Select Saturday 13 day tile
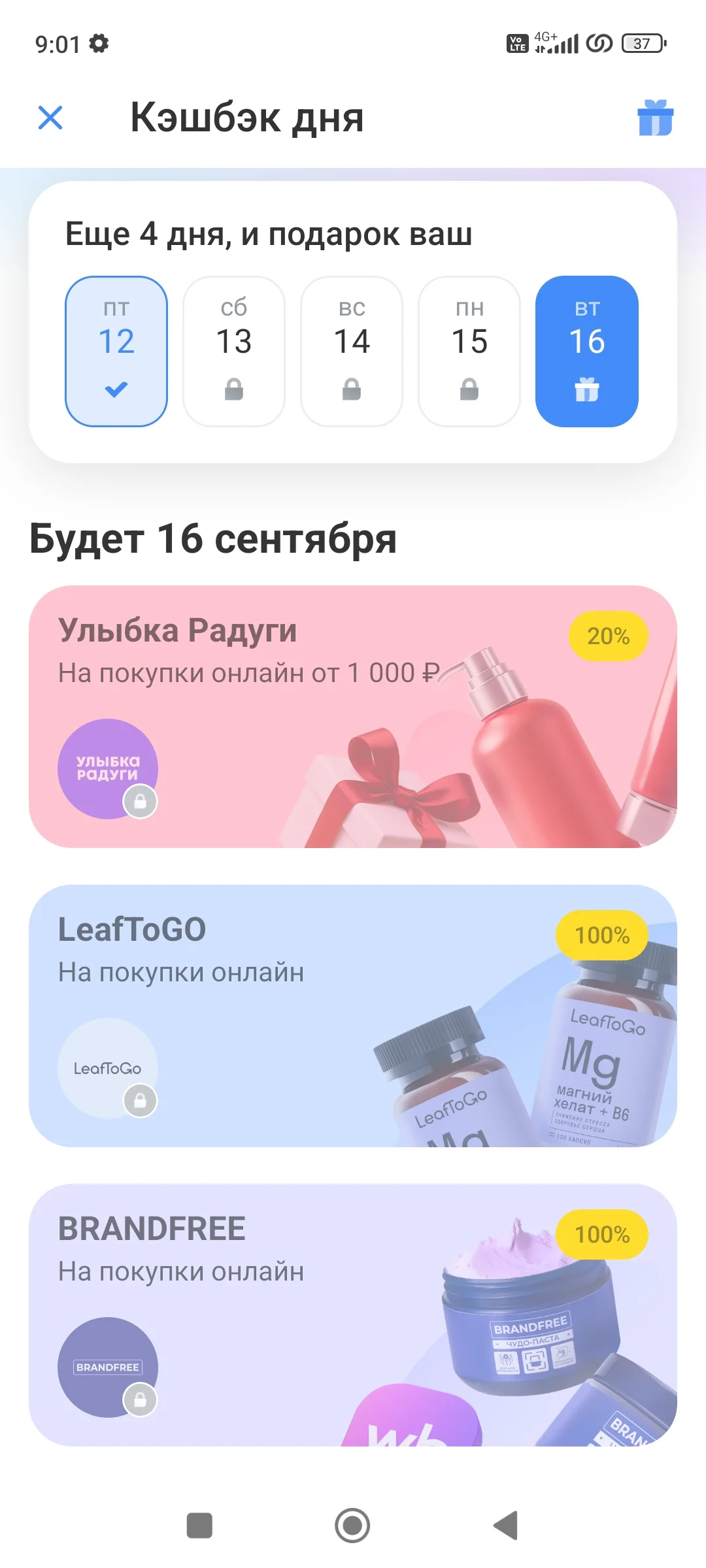706x1568 pixels. [234, 351]
